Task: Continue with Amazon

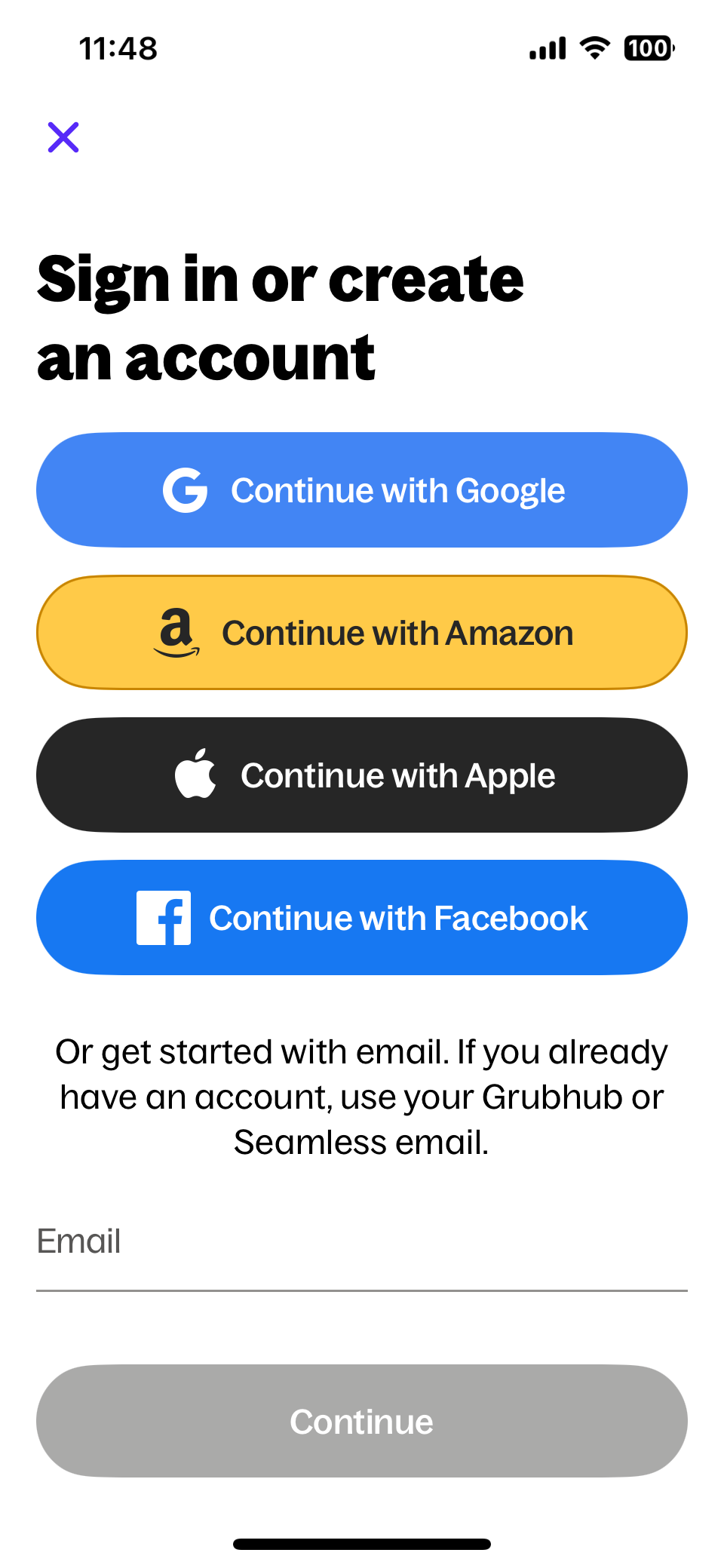Action: click(x=362, y=632)
